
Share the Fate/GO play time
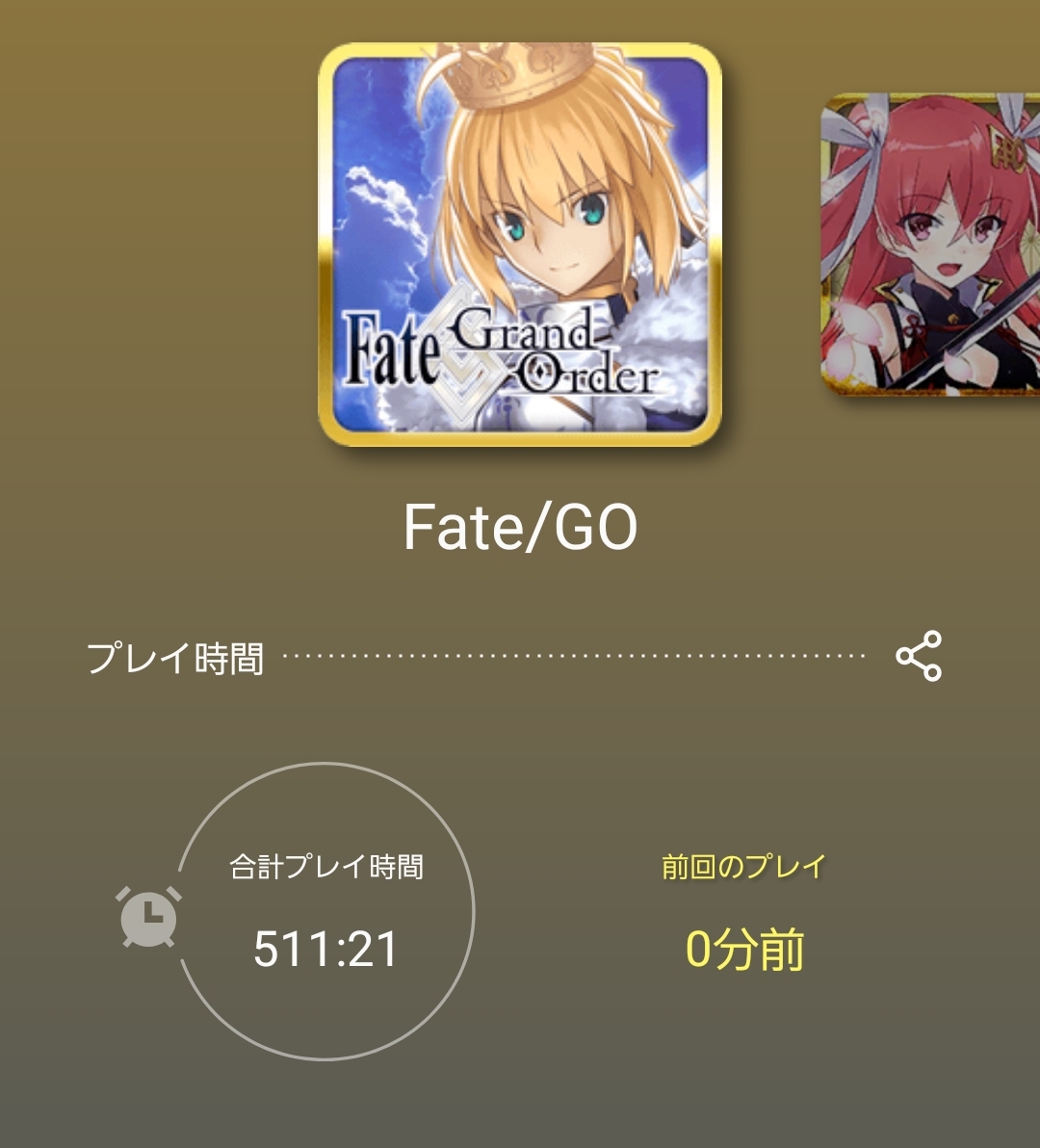(919, 657)
